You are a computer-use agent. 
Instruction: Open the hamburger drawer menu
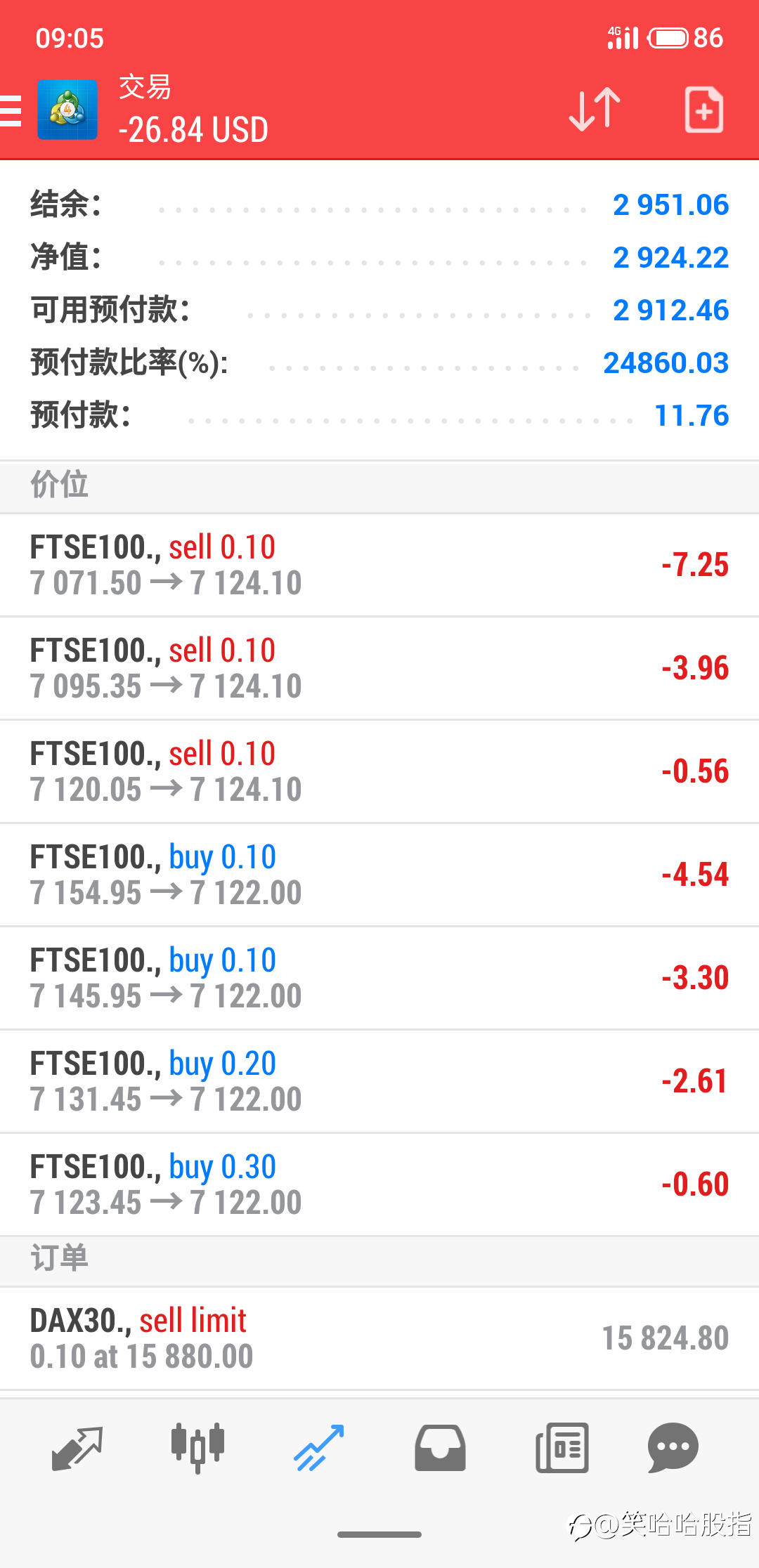pyautogui.click(x=11, y=111)
